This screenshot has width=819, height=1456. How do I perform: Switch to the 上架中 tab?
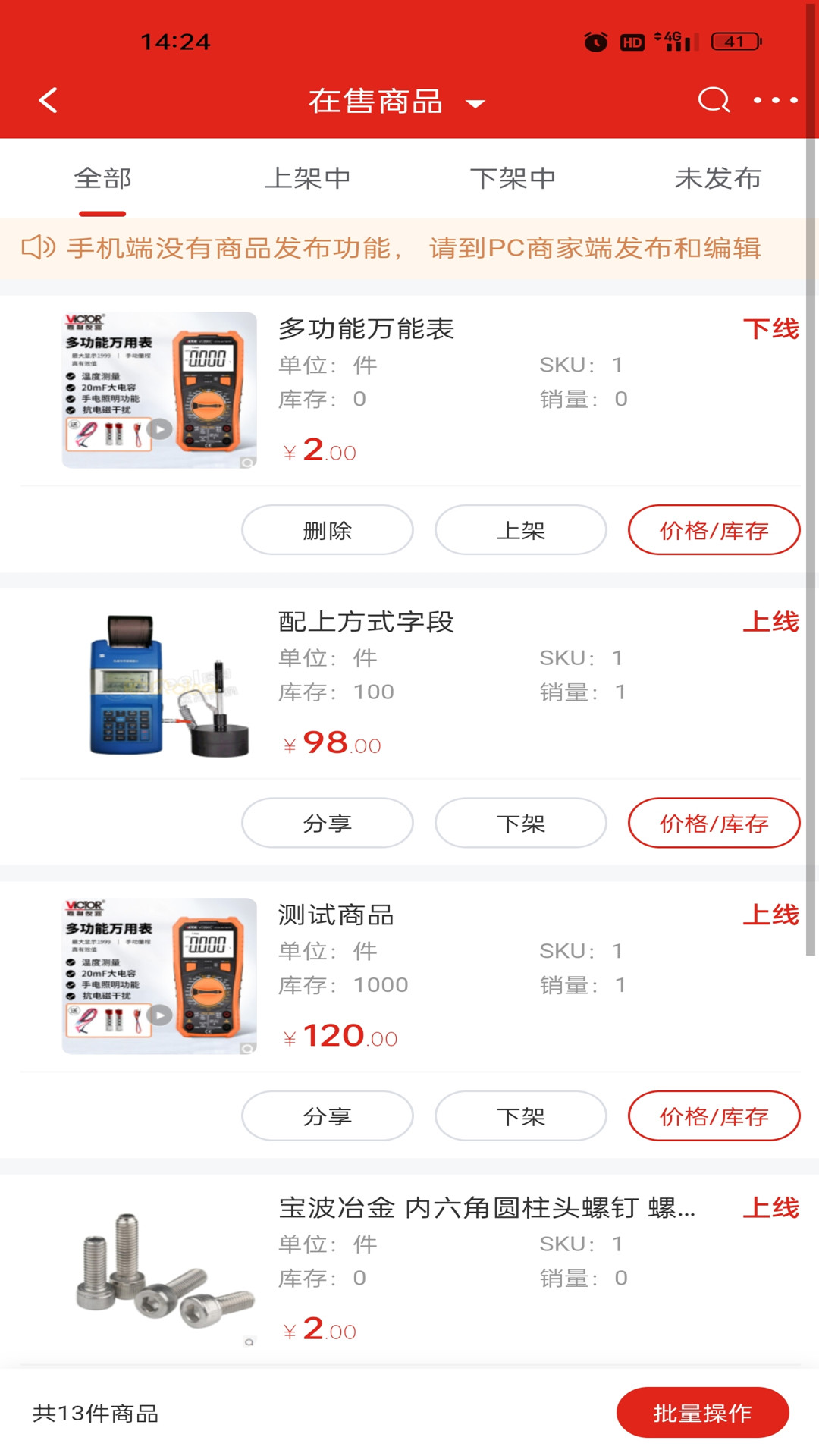click(x=307, y=179)
